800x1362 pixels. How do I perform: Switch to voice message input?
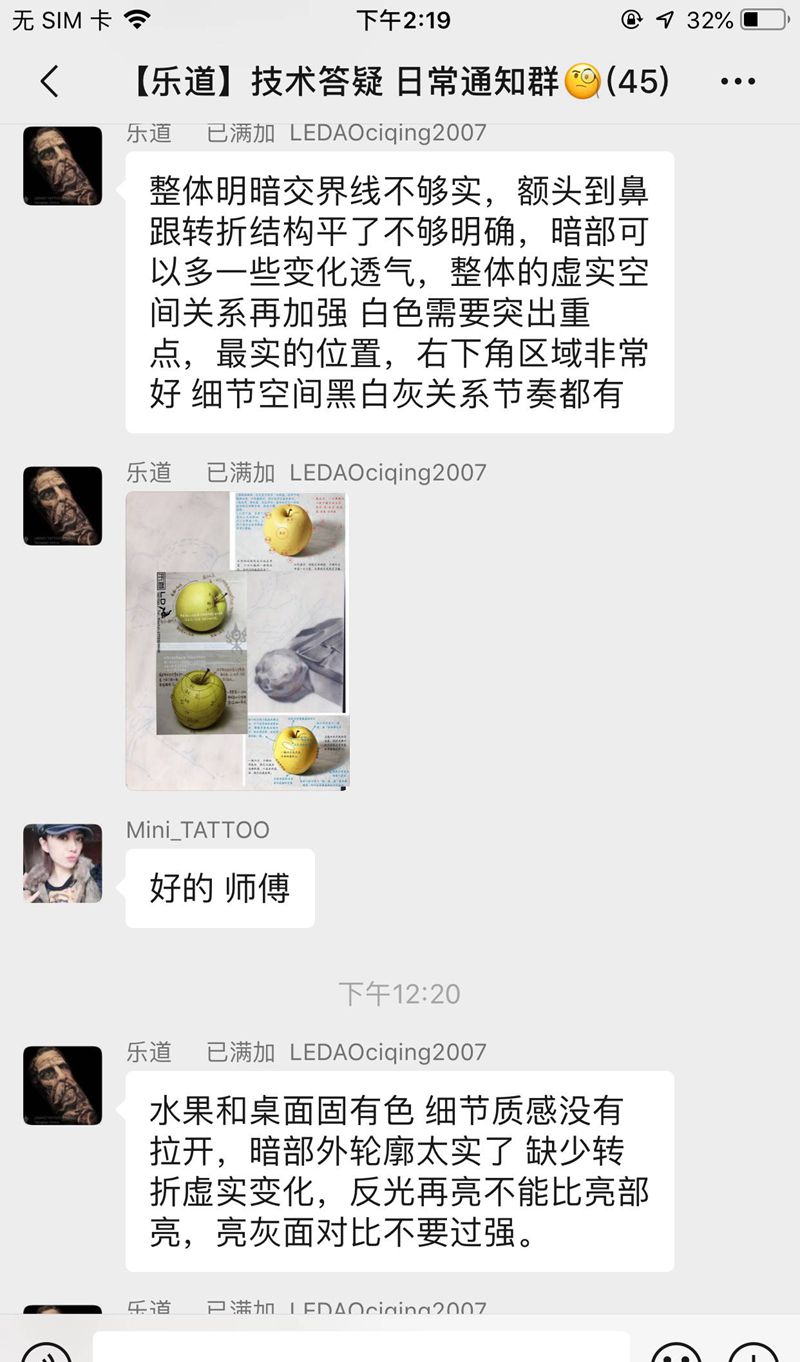point(47,1352)
